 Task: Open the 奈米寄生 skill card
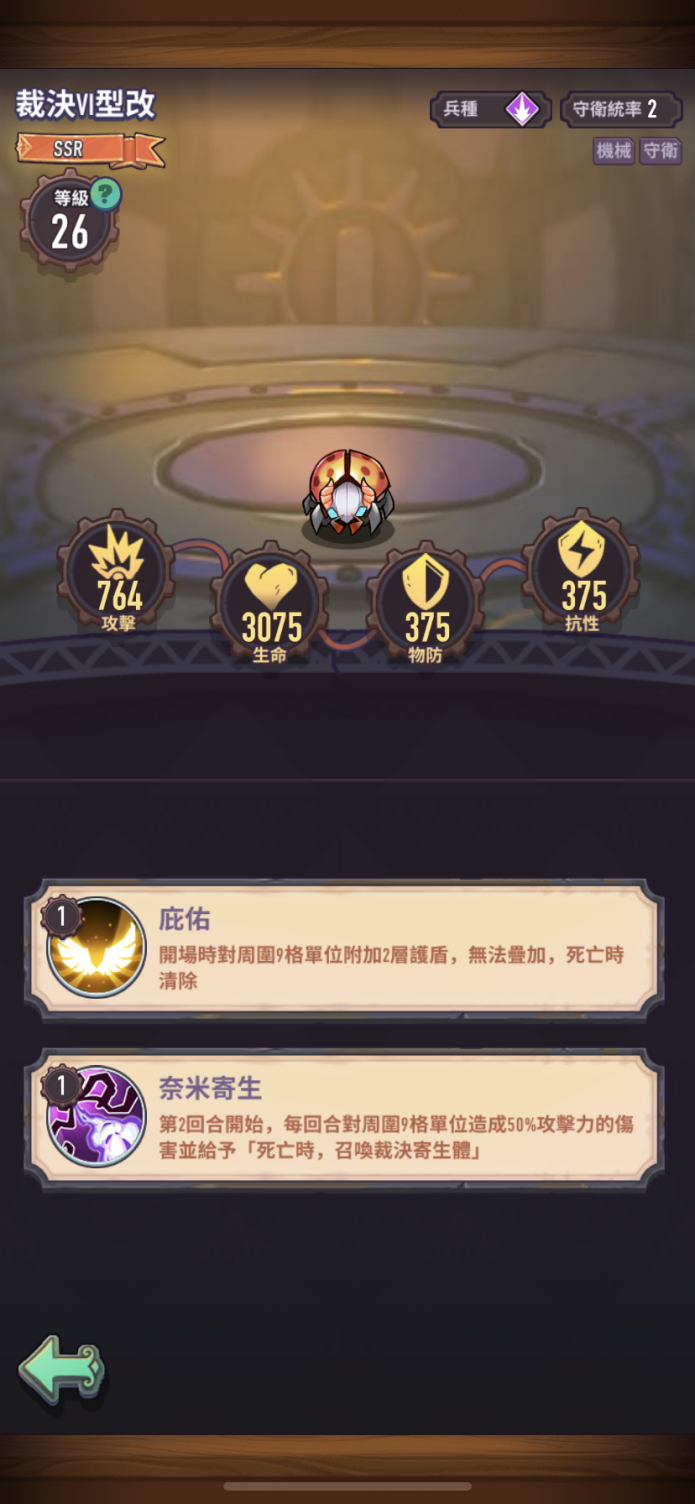[x=344, y=1118]
